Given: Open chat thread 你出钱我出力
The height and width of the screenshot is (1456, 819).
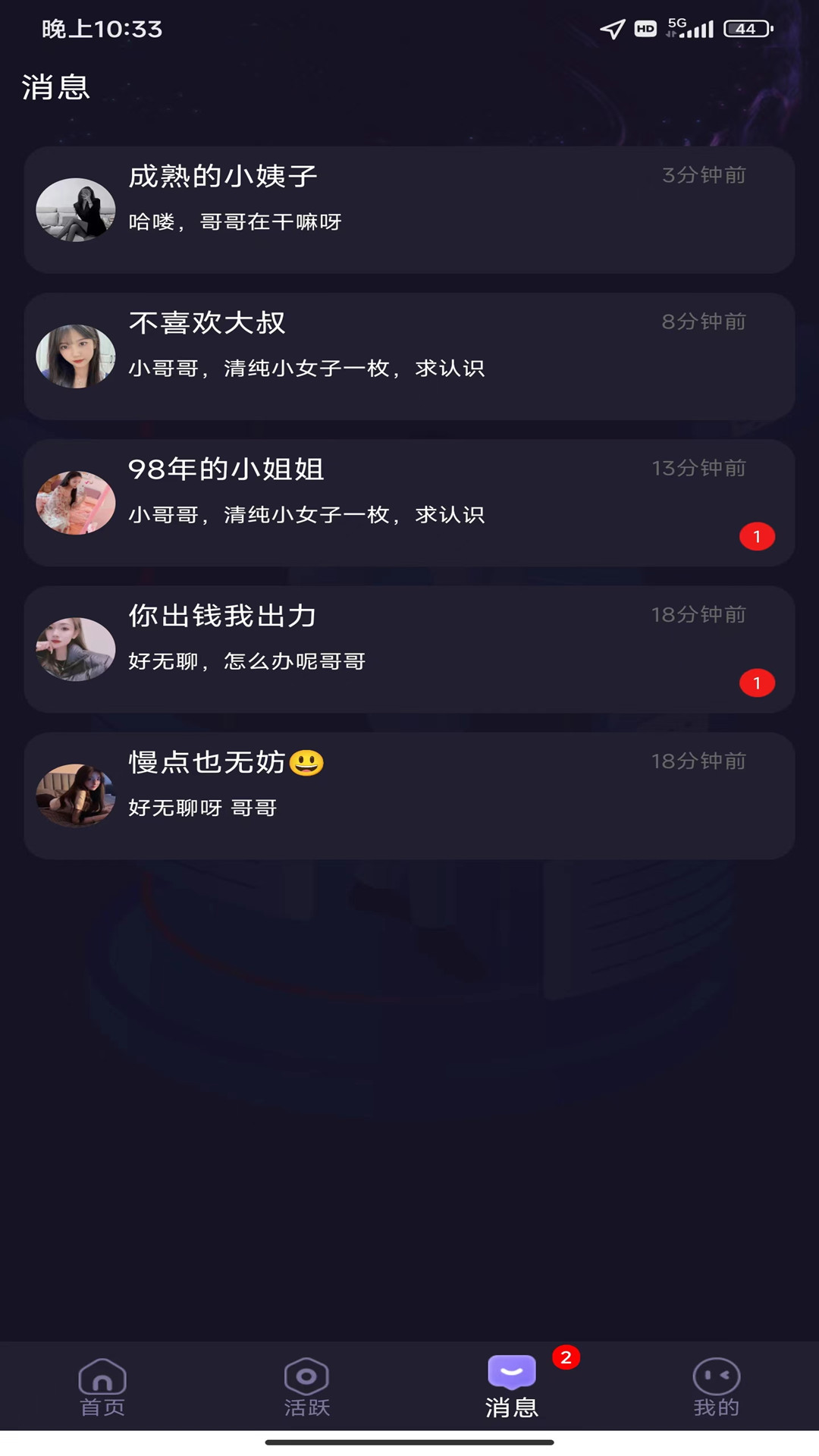Looking at the screenshot, I should (409, 649).
